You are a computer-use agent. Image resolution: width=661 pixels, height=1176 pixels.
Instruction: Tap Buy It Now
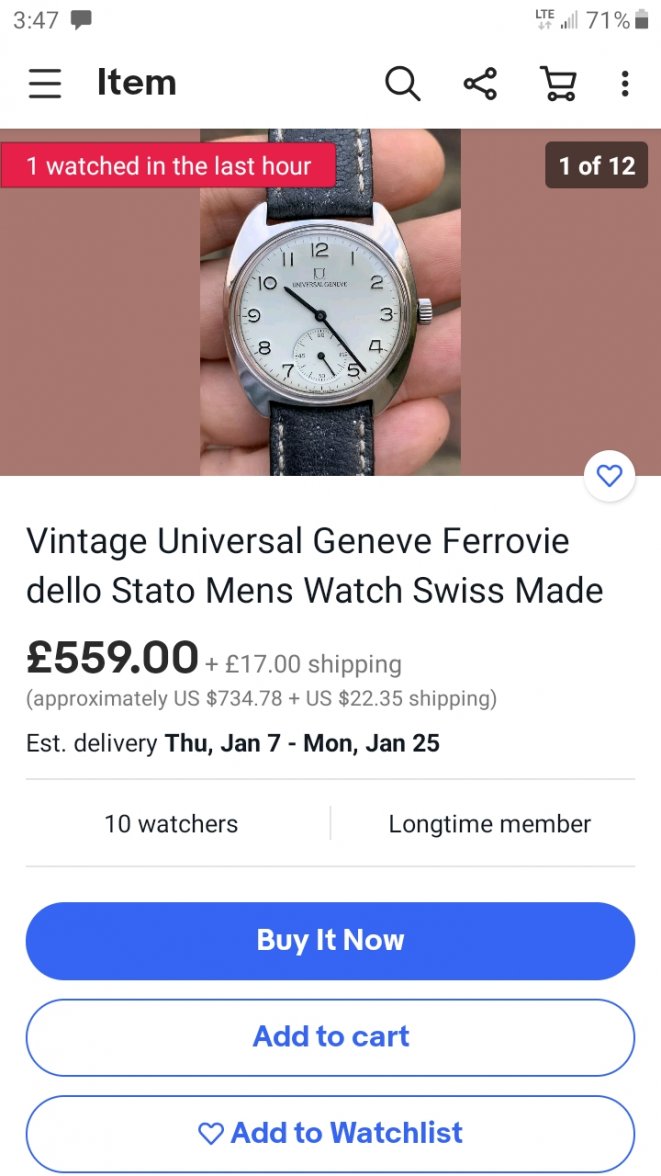click(x=330, y=940)
